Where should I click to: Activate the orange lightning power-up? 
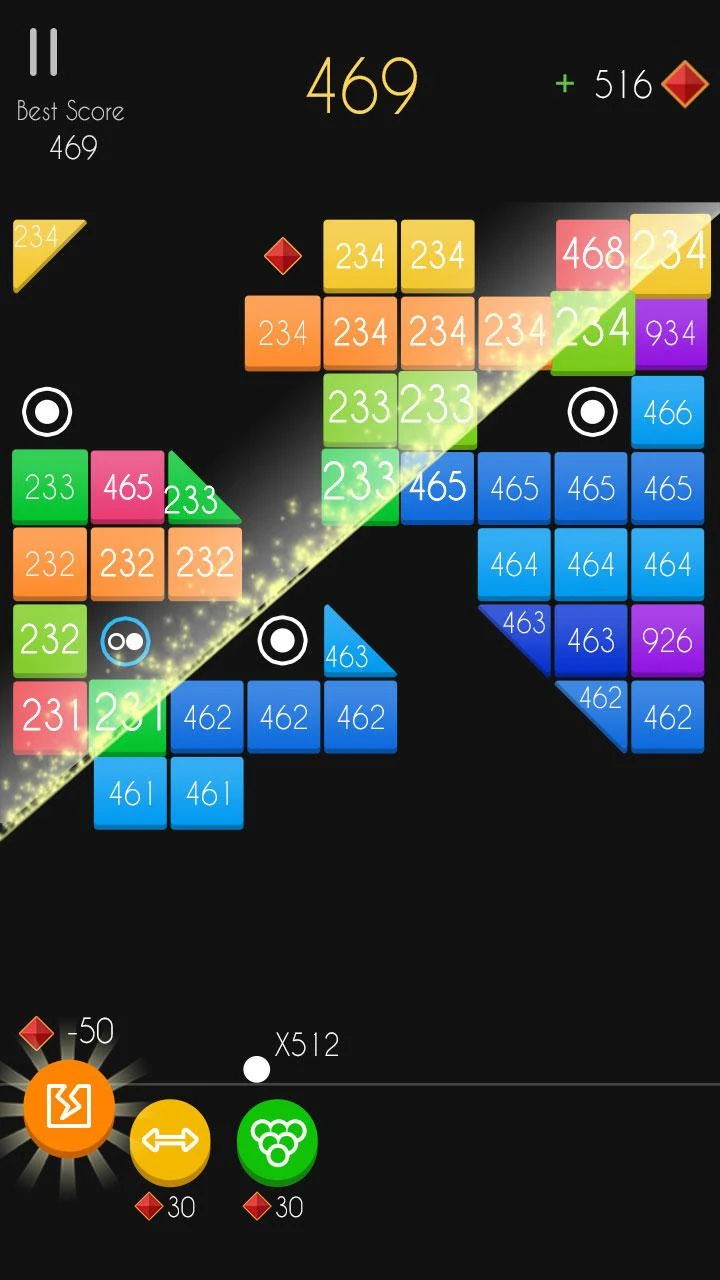coord(69,1106)
